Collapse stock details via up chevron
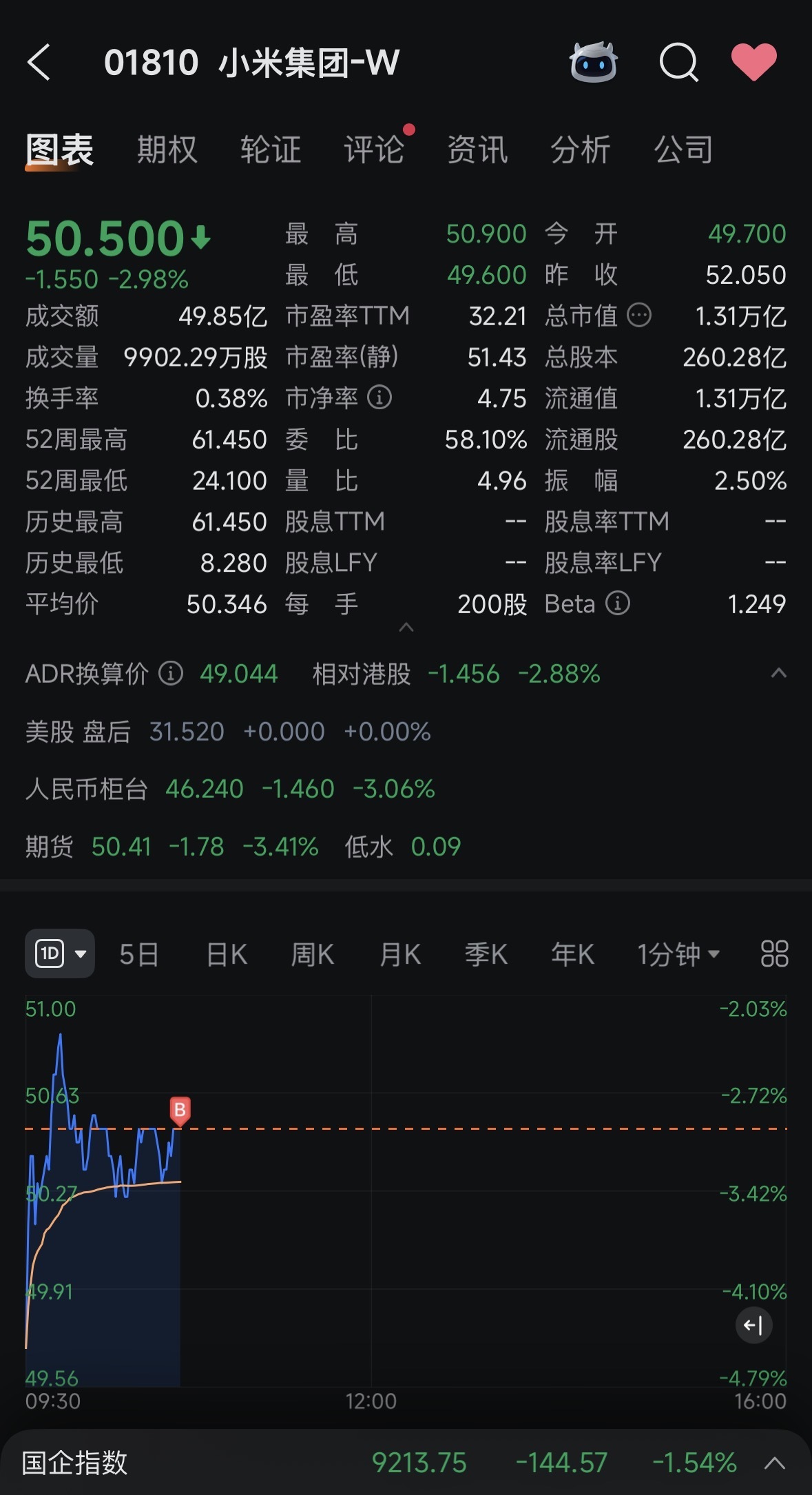Screen dimensions: 812x1495 coord(406,628)
